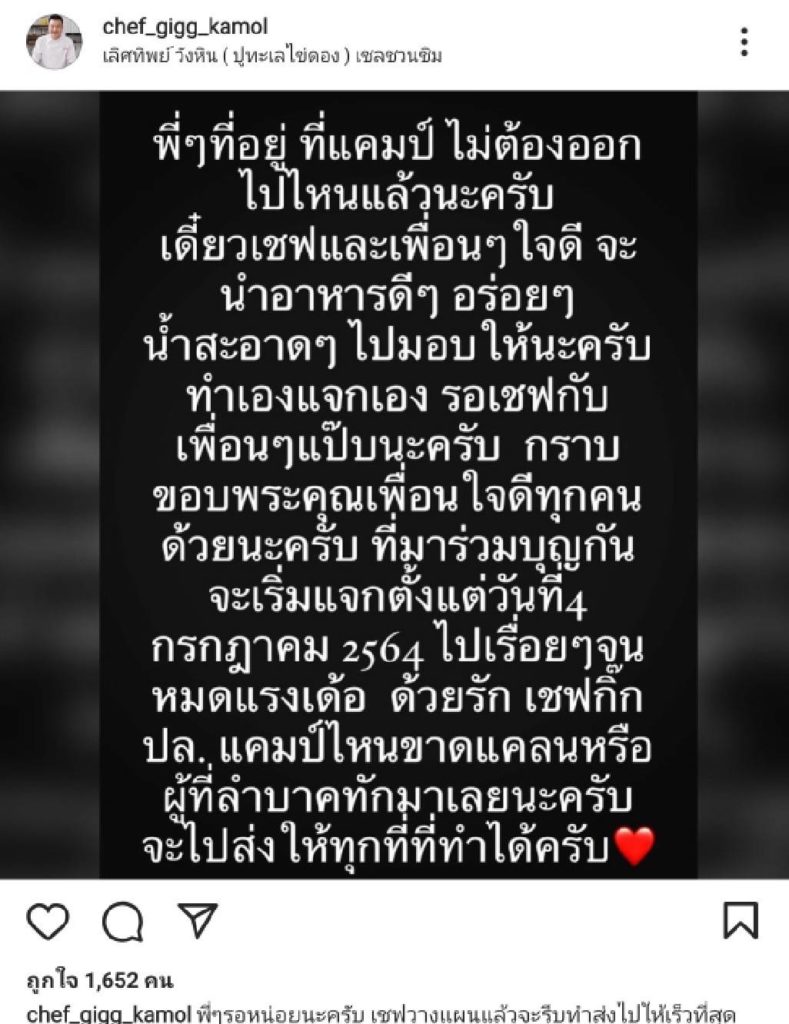Bookmark this post
789x1024 pixels.
click(740, 920)
